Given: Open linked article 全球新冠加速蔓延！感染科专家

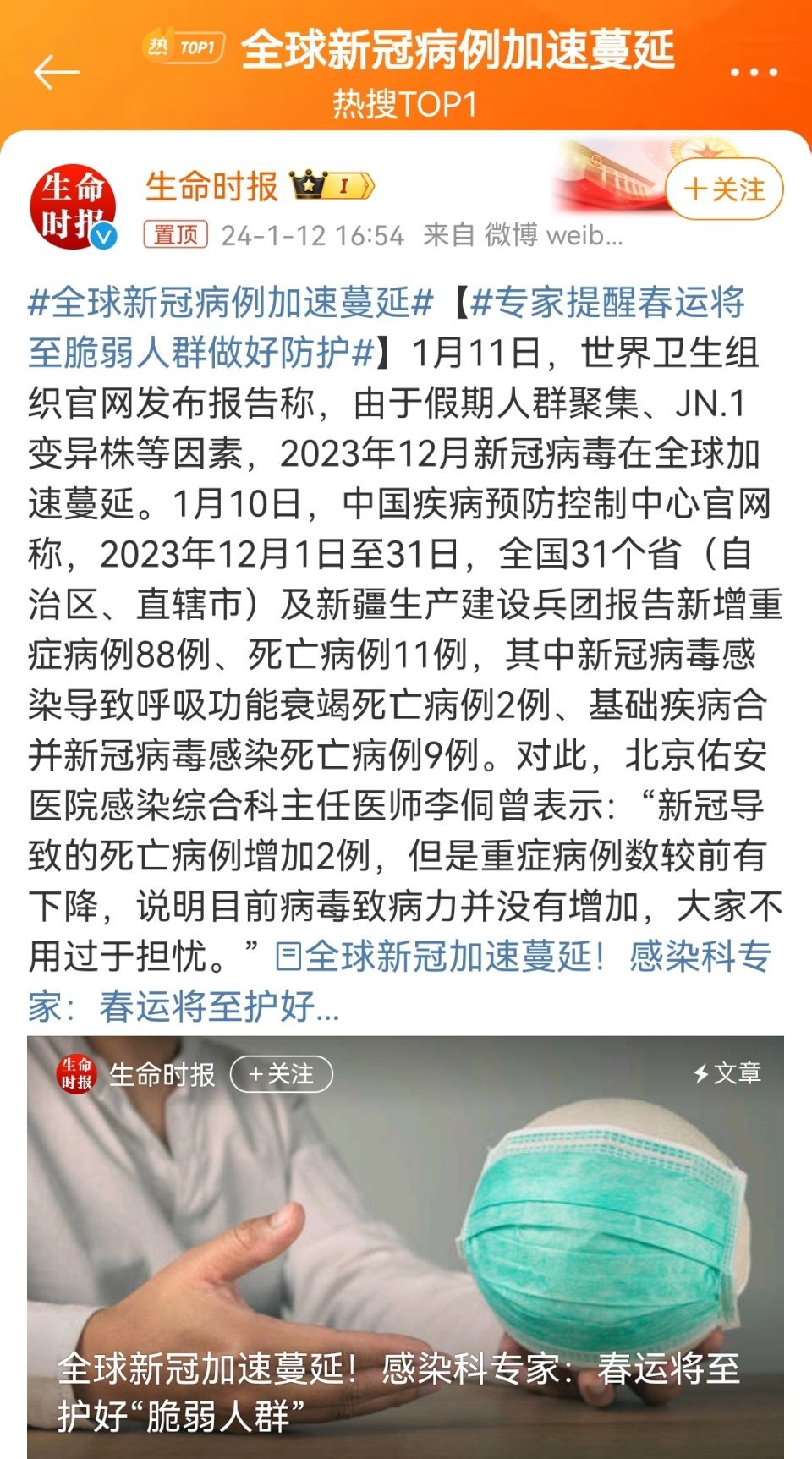Looking at the screenshot, I should tap(523, 957).
